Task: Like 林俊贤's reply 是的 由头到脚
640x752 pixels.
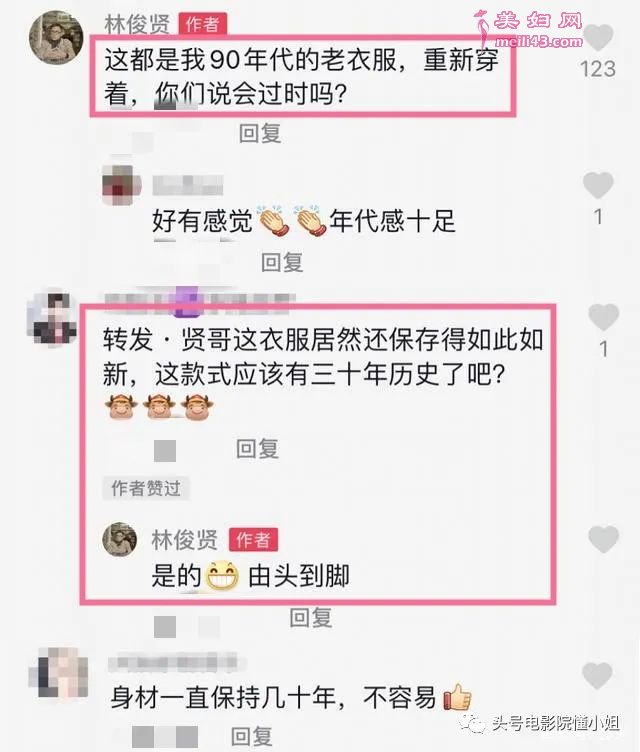Action: pyautogui.click(x=603, y=540)
